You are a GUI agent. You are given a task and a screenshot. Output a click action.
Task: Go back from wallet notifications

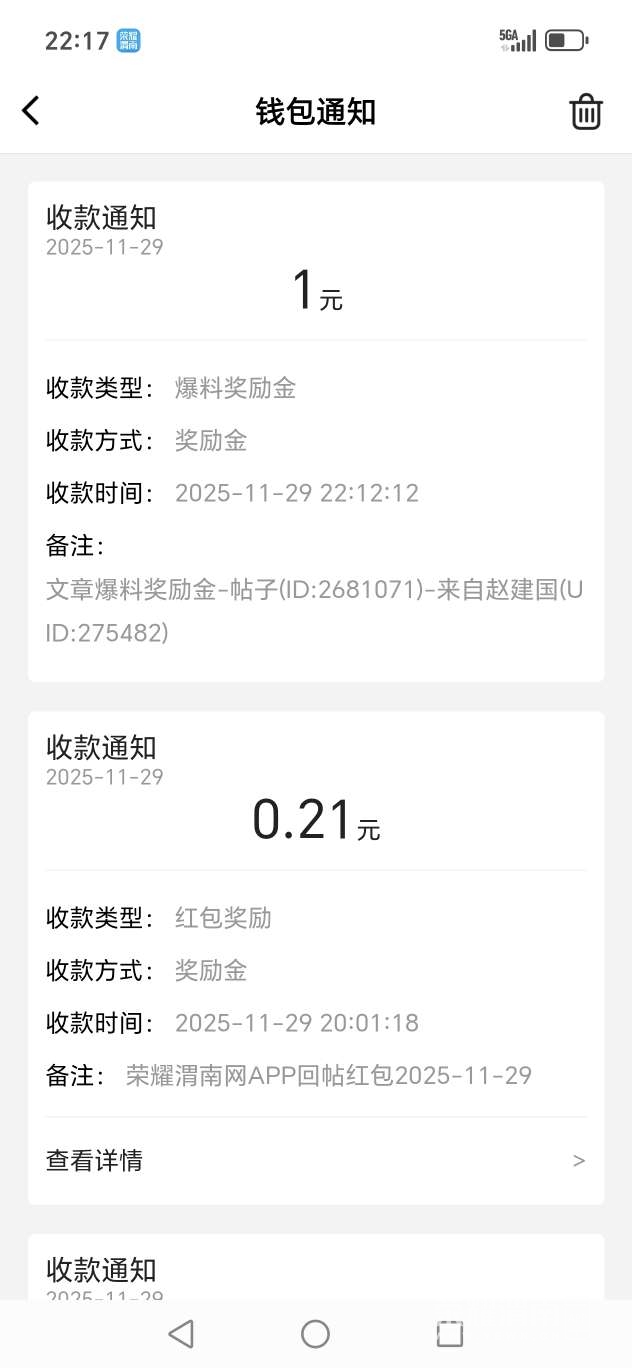coord(31,111)
